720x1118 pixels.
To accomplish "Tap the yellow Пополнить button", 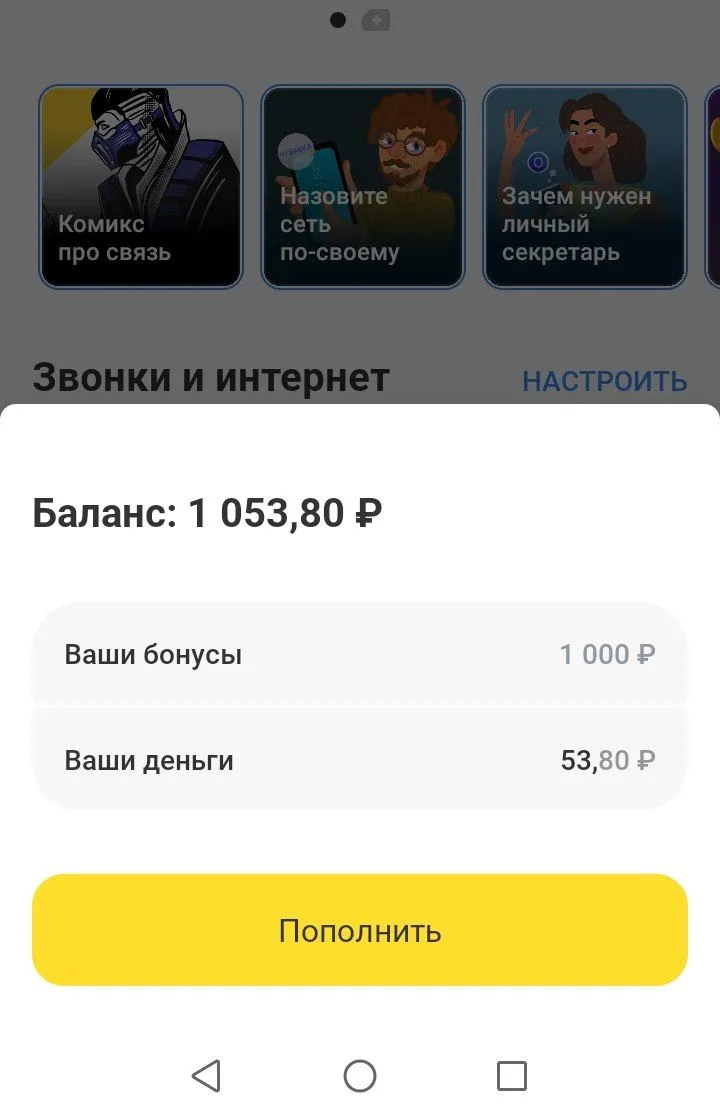I will tap(359, 930).
